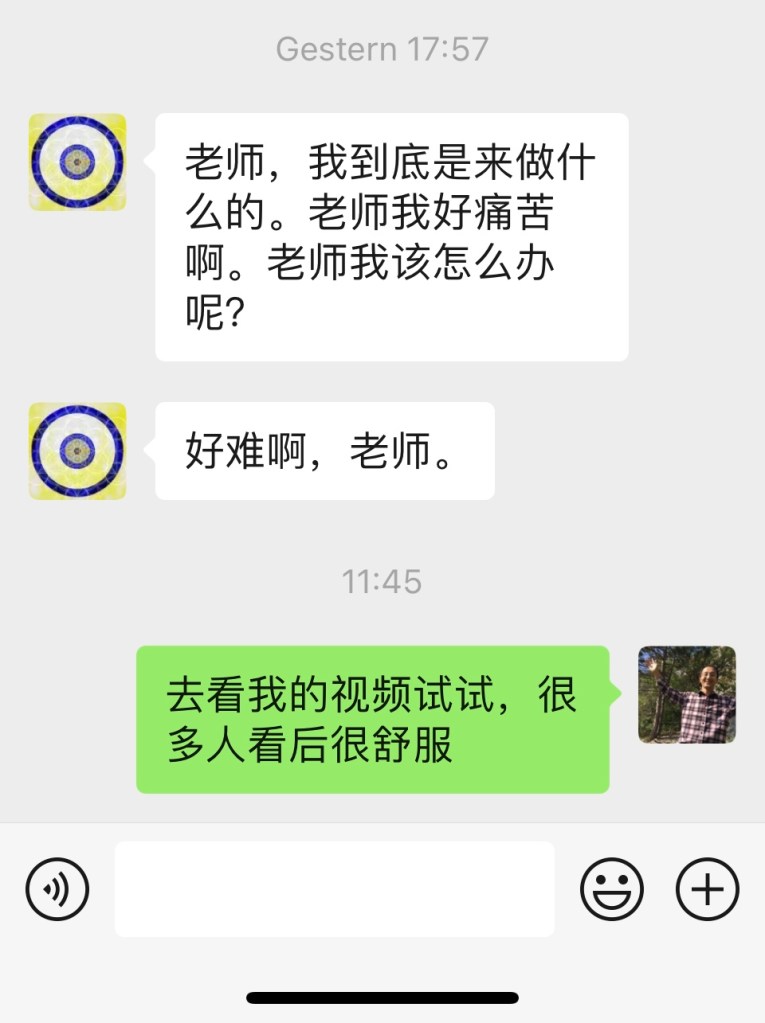Open the emoji picker
Viewport: 765px width, 1023px height.
(611, 889)
